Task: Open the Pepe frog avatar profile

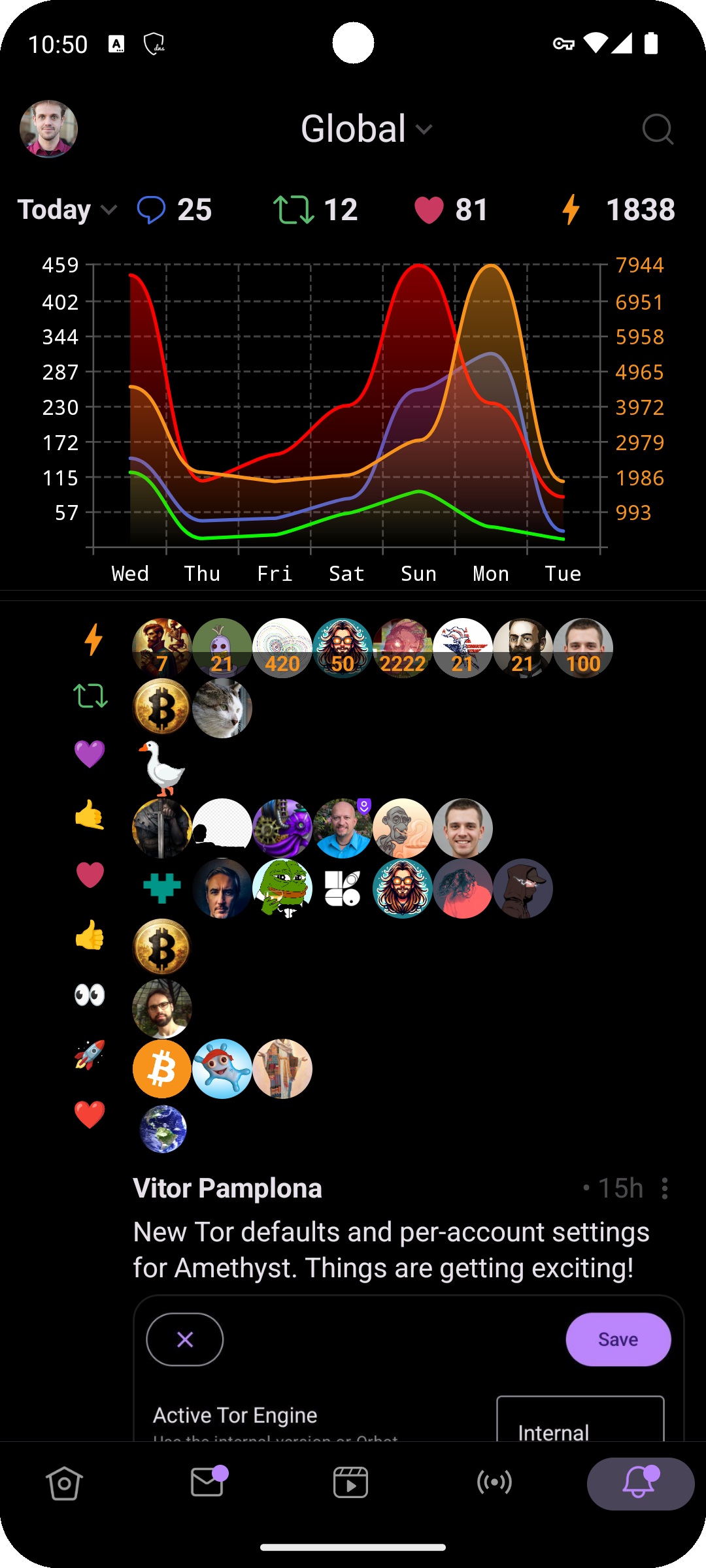Action: tap(282, 889)
